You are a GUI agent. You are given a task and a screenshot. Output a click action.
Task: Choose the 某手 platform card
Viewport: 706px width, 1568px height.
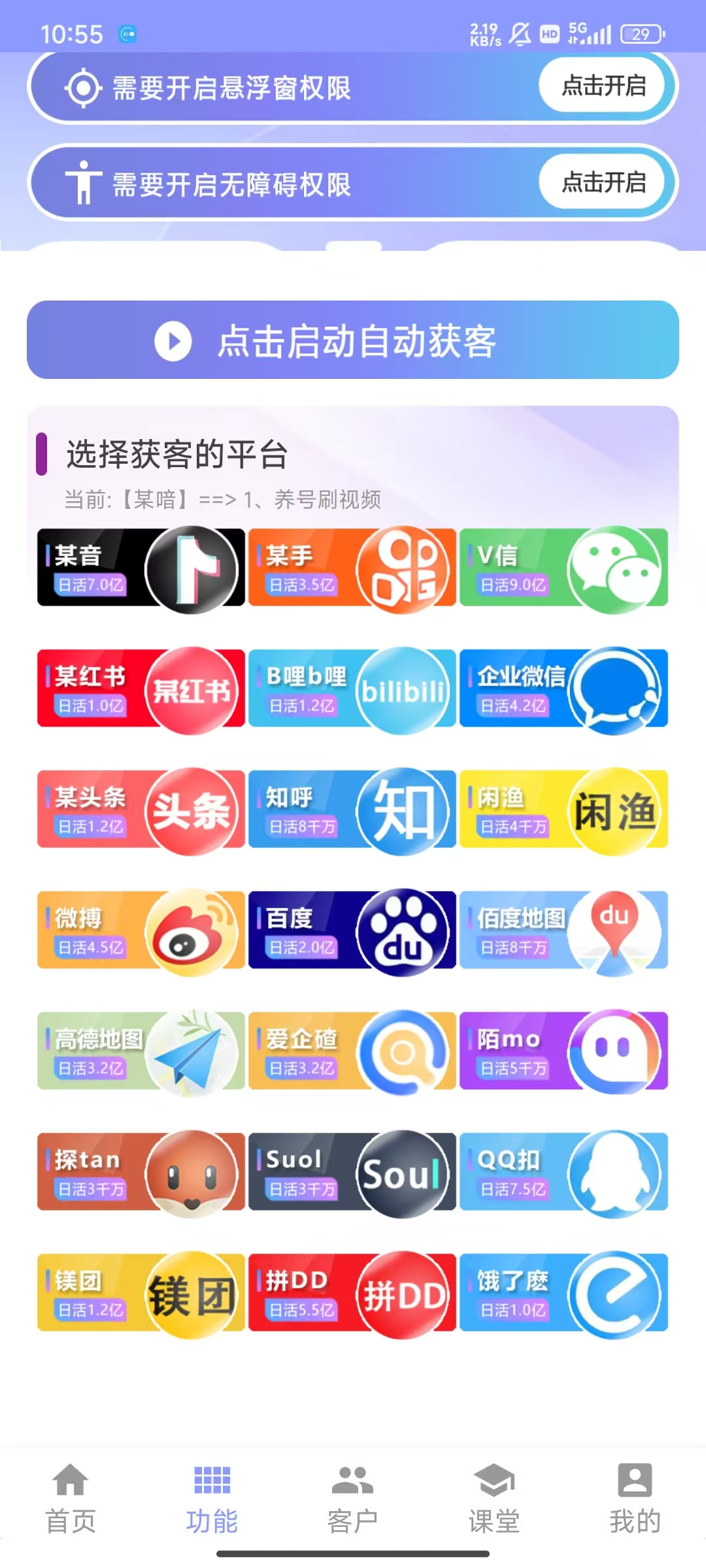(x=352, y=568)
